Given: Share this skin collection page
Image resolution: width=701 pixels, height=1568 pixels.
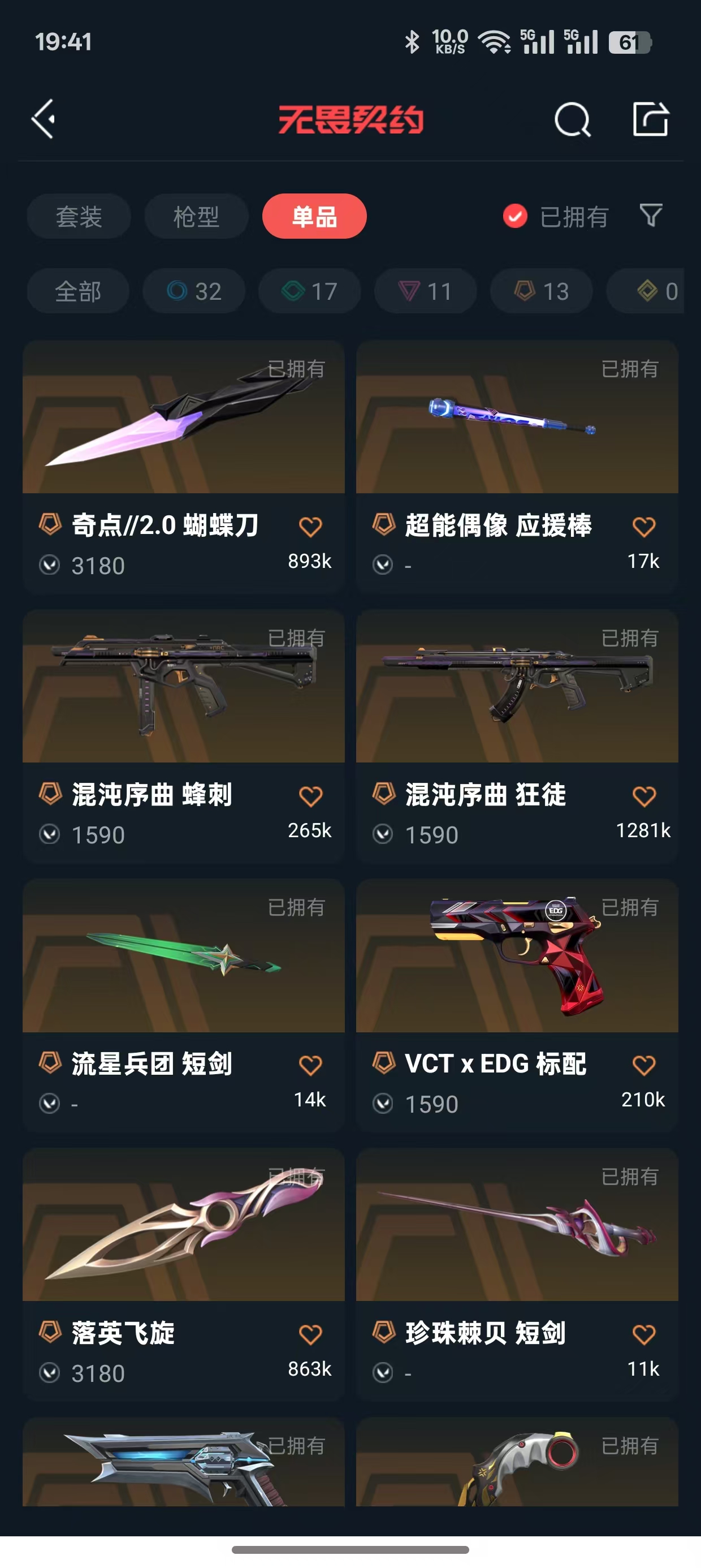Looking at the screenshot, I should (x=651, y=119).
